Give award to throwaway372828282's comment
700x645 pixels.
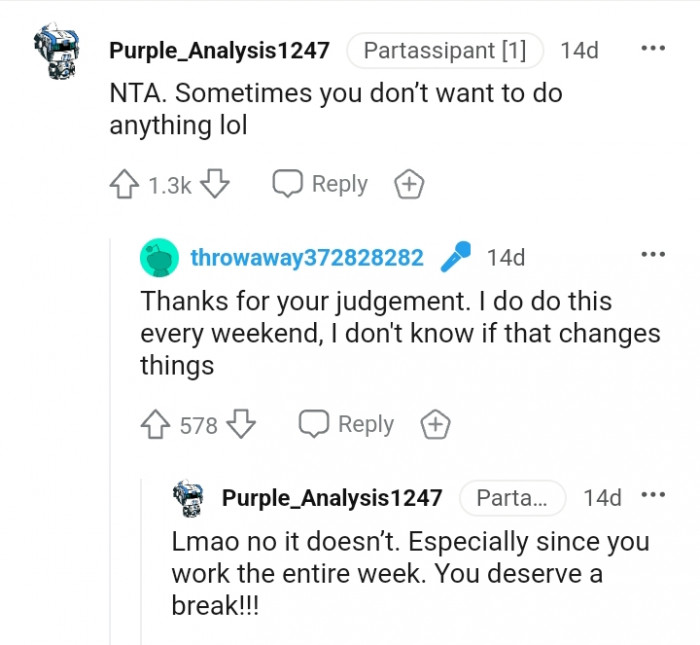click(x=435, y=424)
